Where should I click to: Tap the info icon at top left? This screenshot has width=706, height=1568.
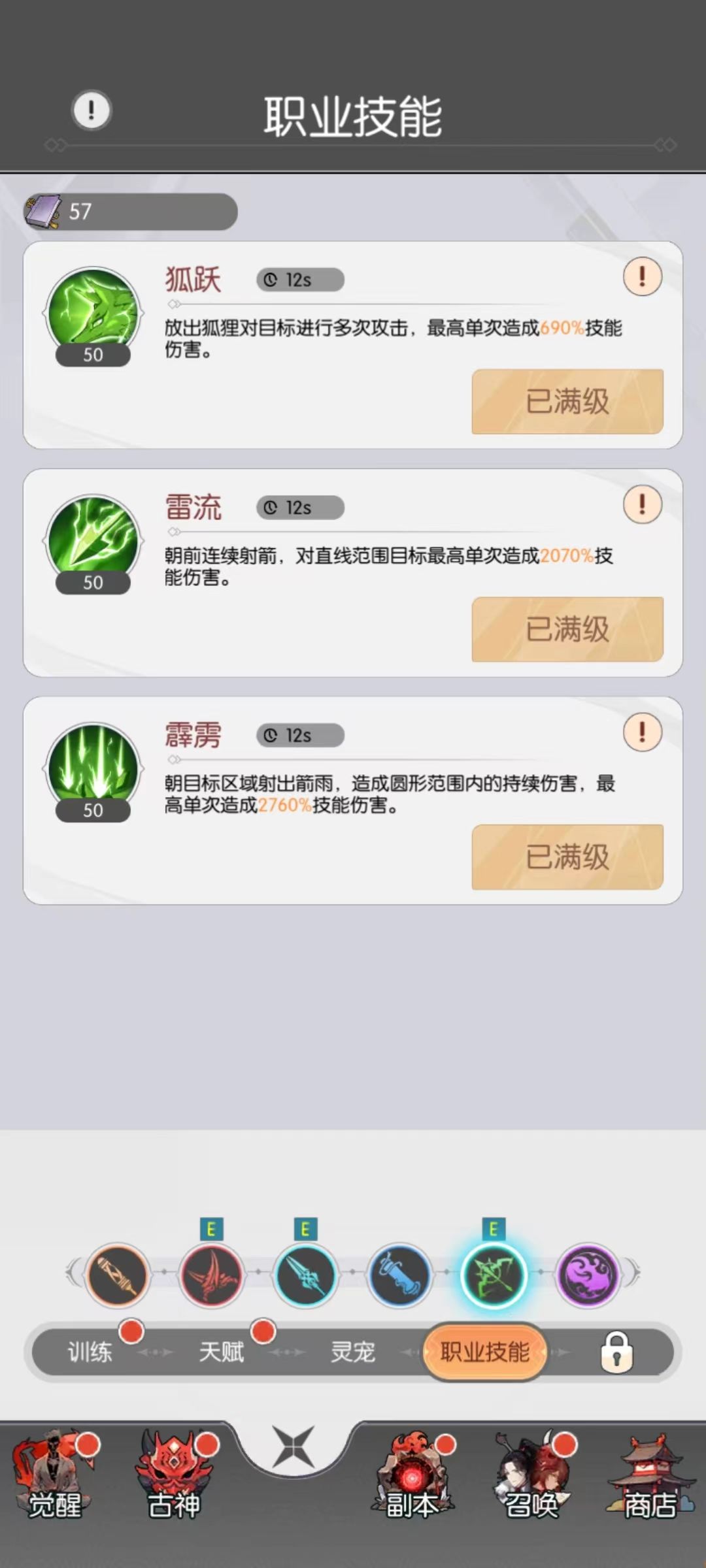[x=90, y=109]
